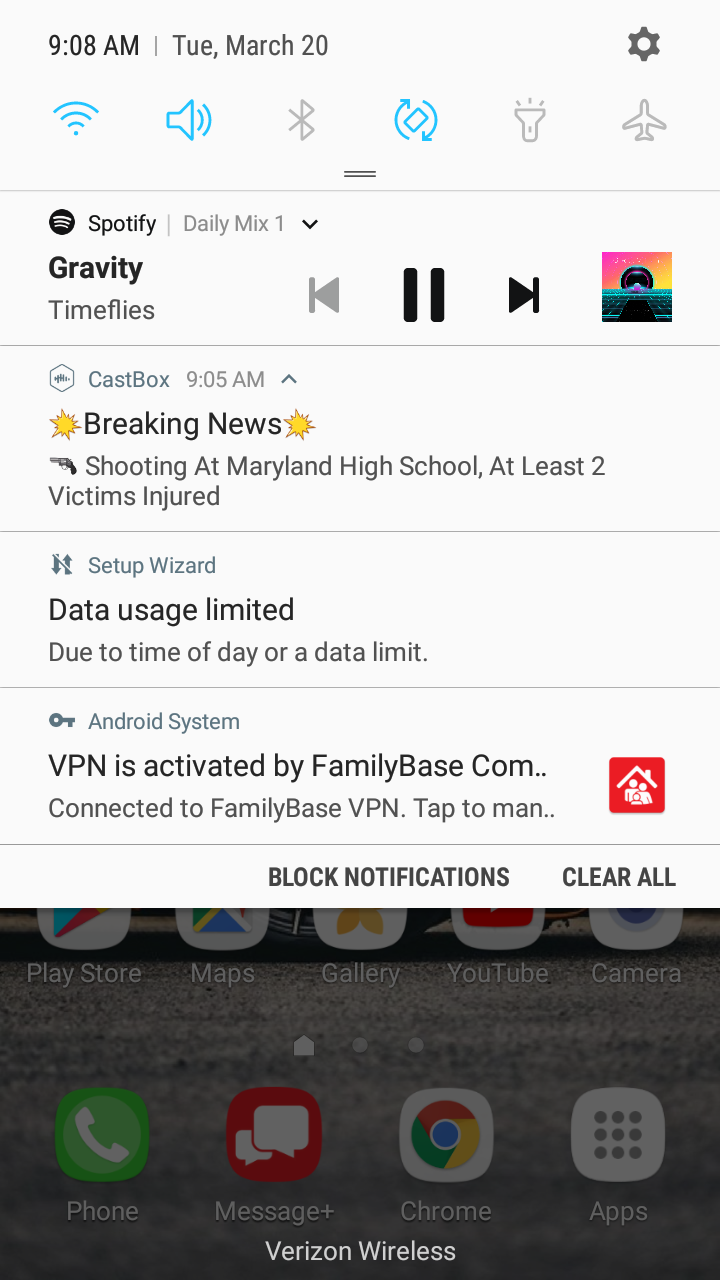Open the Gravity album art thumbnail
Image resolution: width=720 pixels, height=1280 pixels.
[636, 287]
